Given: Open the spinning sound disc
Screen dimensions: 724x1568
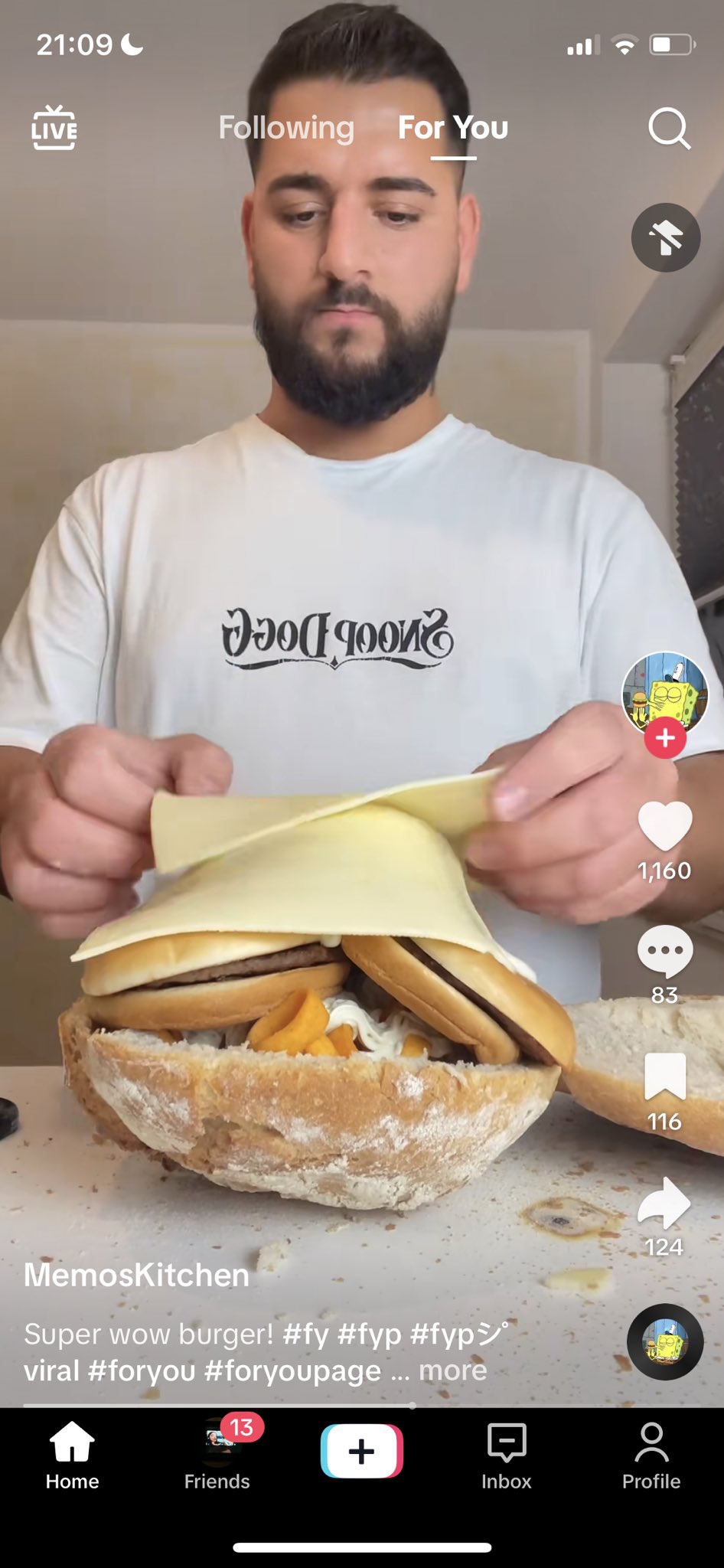Looking at the screenshot, I should coord(664,1341).
